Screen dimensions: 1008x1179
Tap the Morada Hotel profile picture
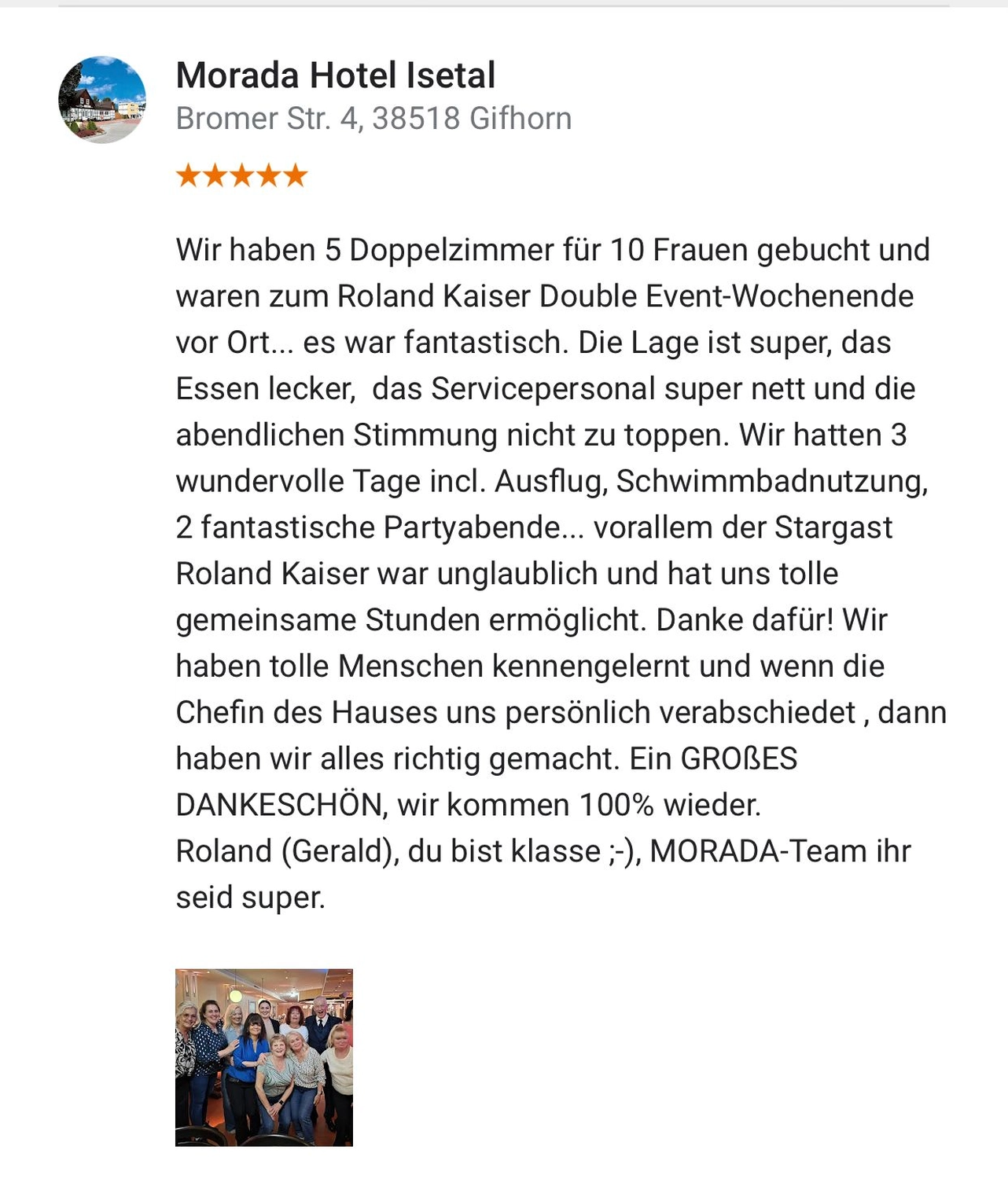pyautogui.click(x=102, y=100)
